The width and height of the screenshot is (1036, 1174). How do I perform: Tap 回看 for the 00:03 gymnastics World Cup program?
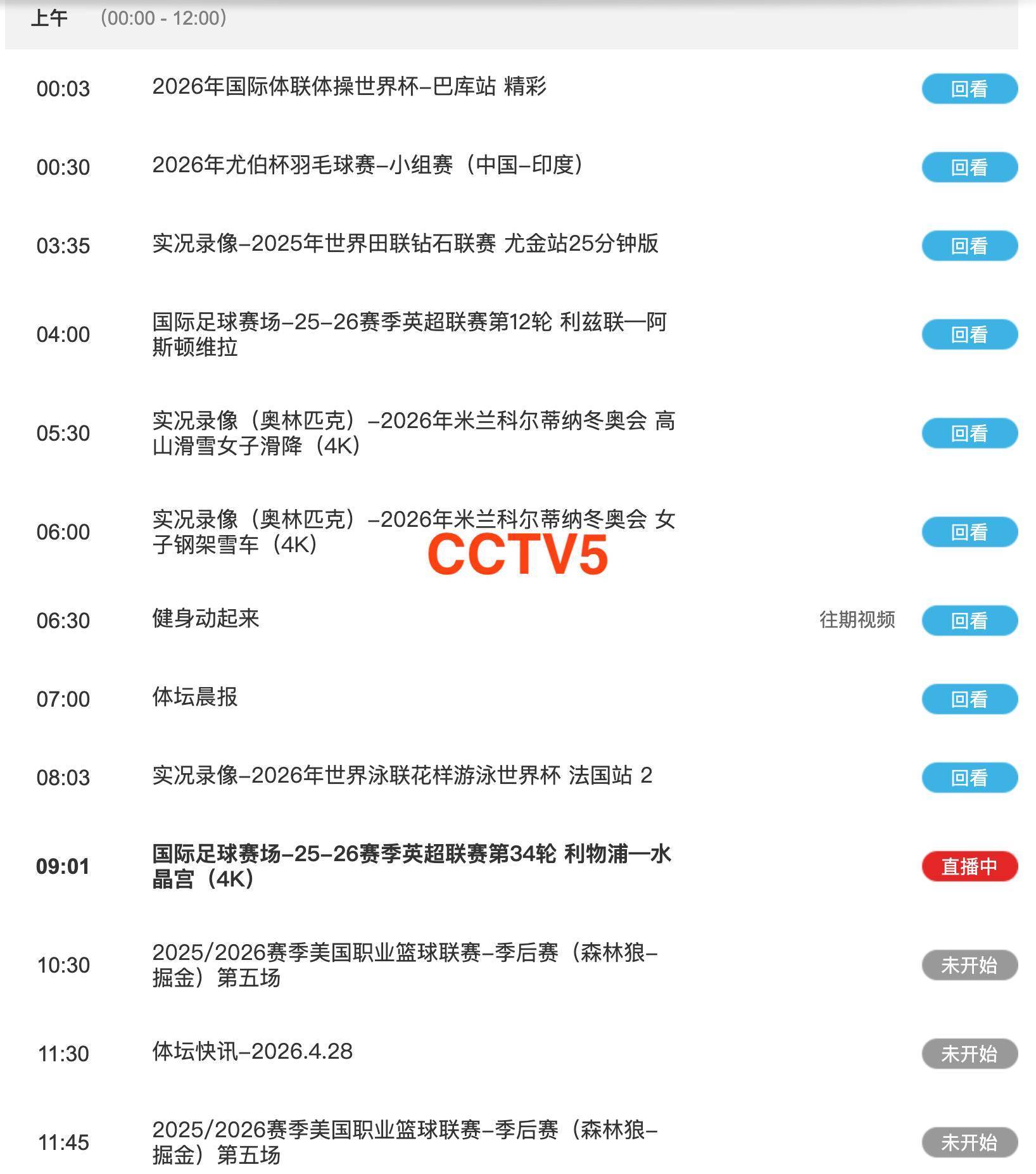pos(969,89)
